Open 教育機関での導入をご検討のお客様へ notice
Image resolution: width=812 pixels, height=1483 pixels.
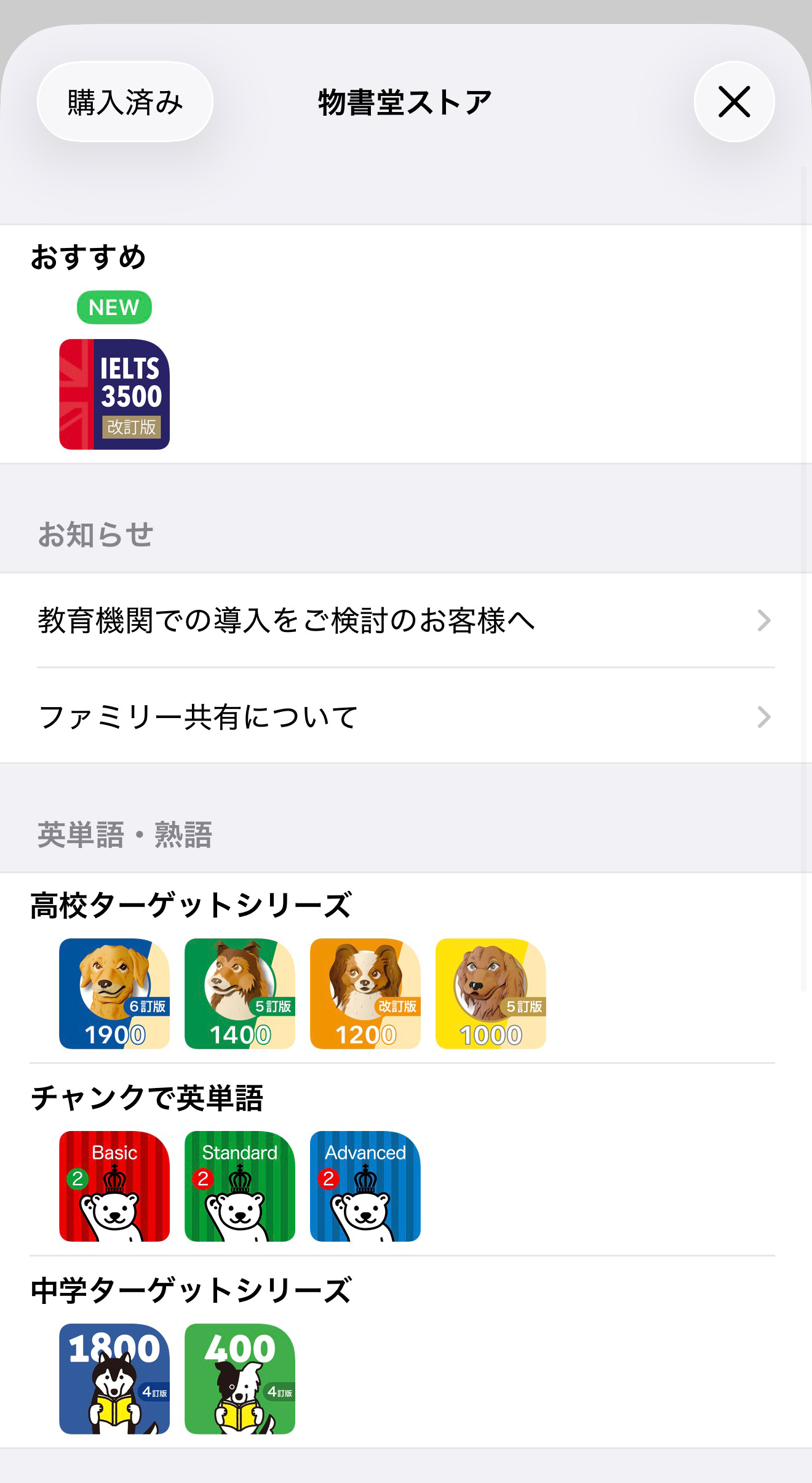tap(286, 622)
